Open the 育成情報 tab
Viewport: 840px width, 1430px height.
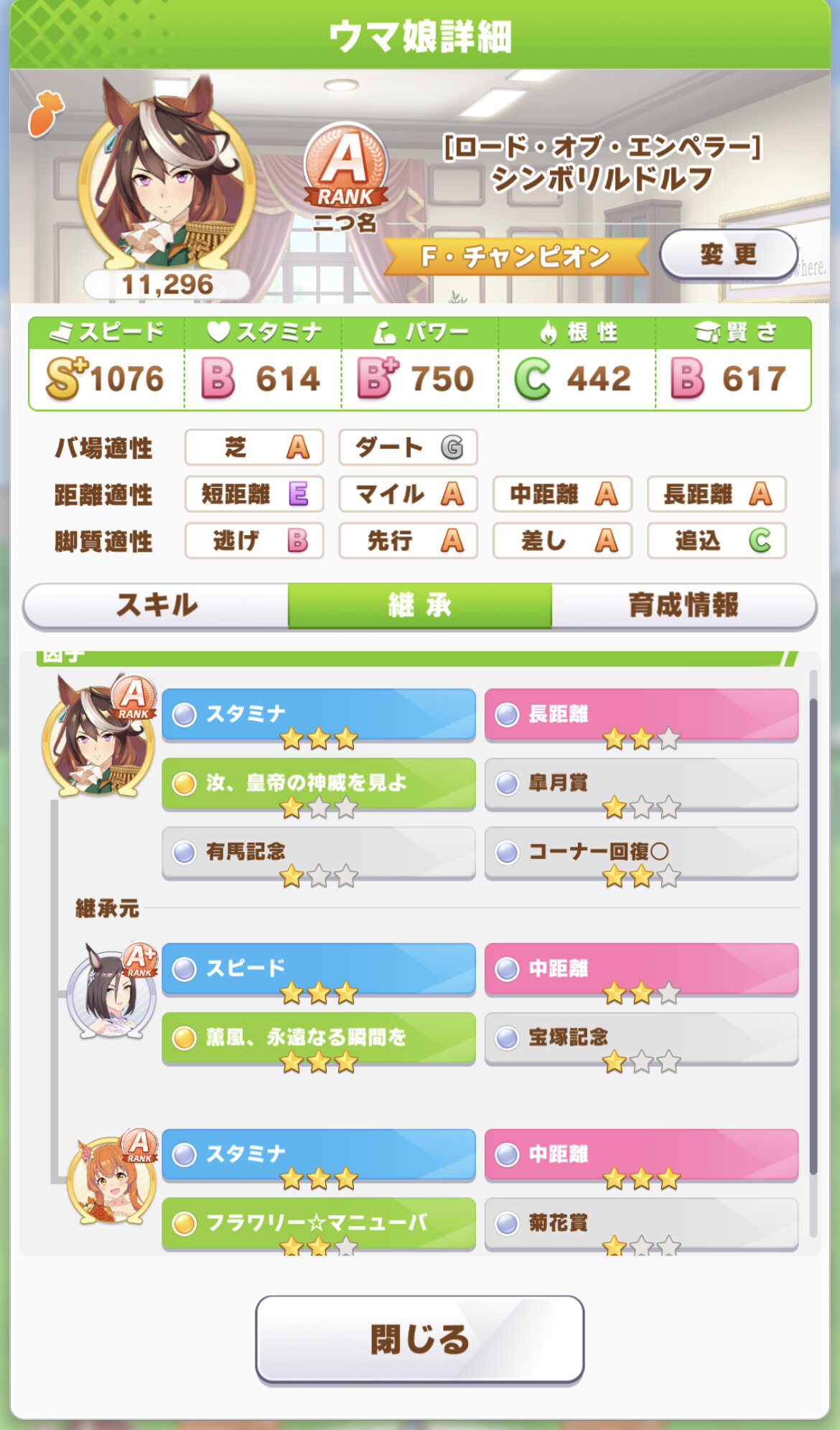[x=683, y=605]
